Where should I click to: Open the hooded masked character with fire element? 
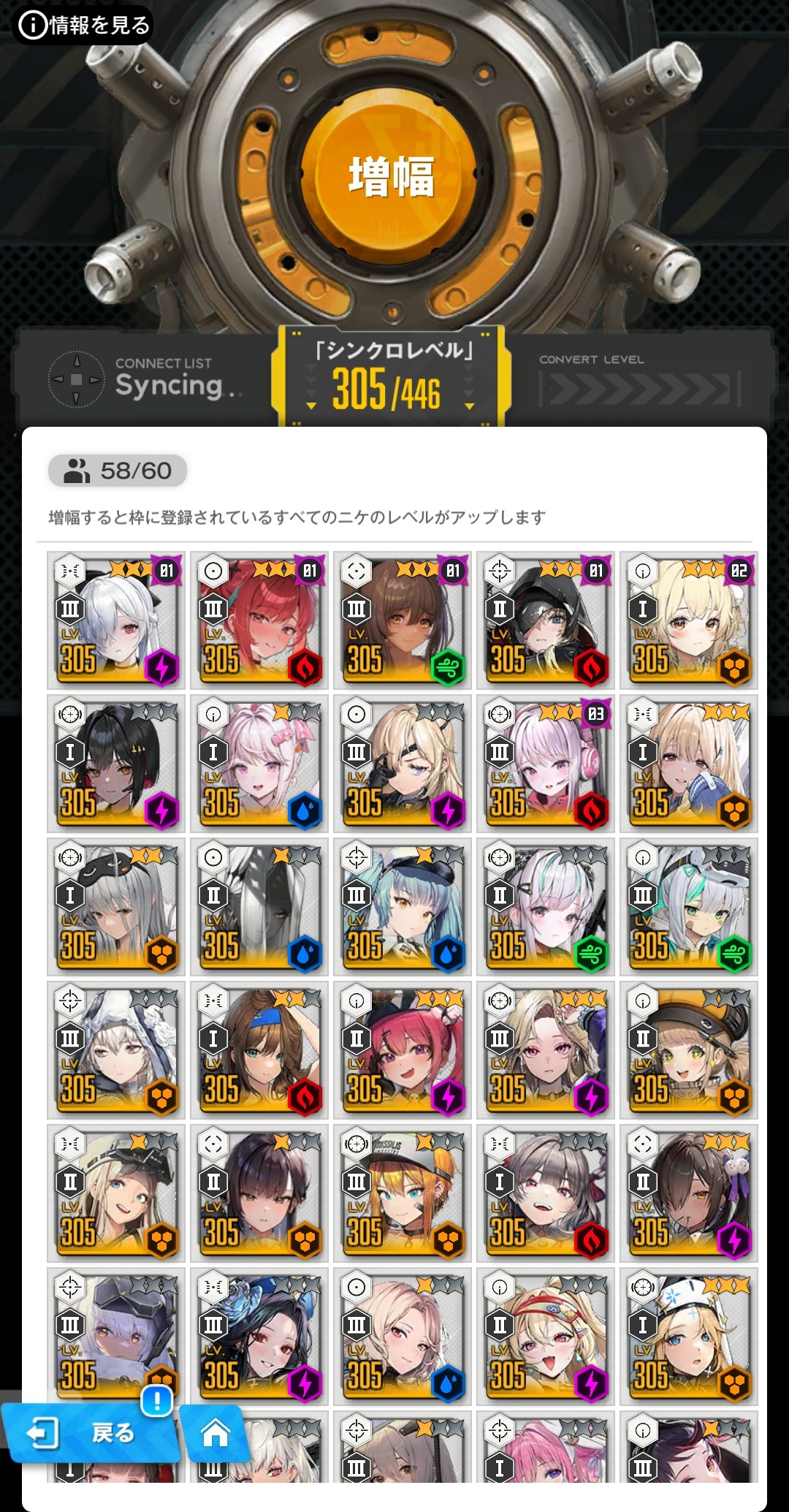click(546, 620)
